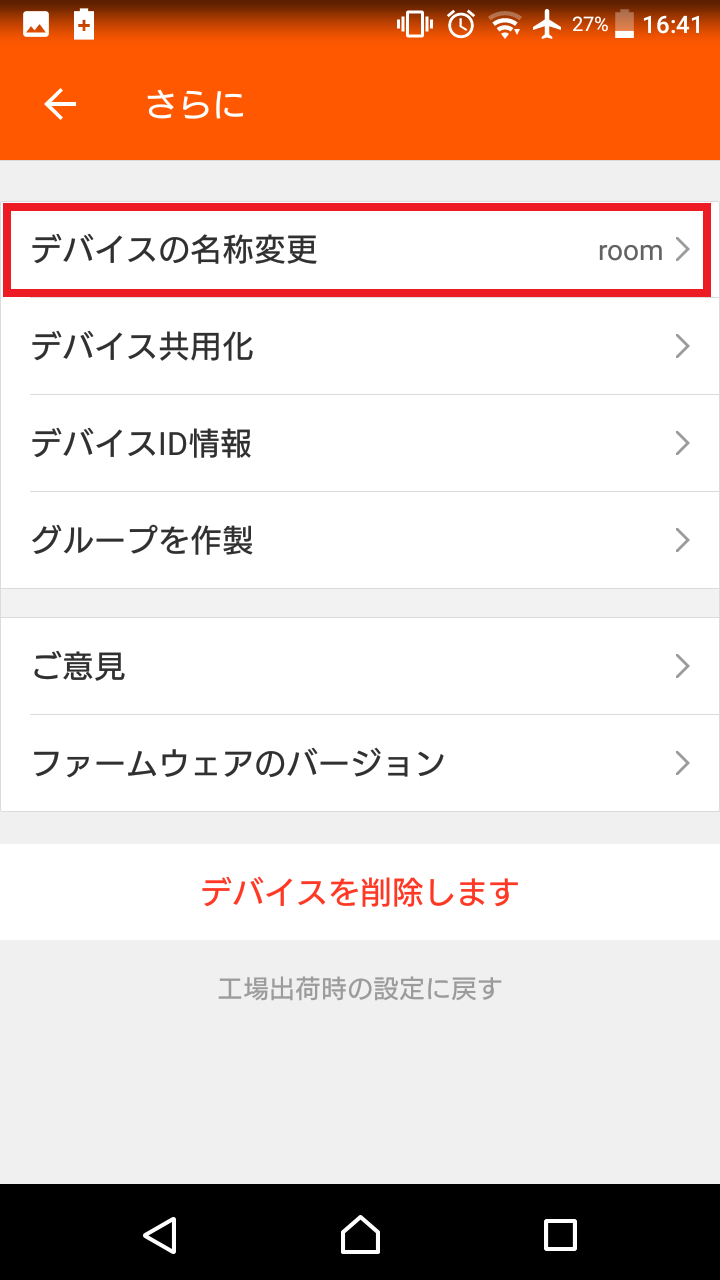
Task: Select グループを作製 option
Action: [x=360, y=541]
